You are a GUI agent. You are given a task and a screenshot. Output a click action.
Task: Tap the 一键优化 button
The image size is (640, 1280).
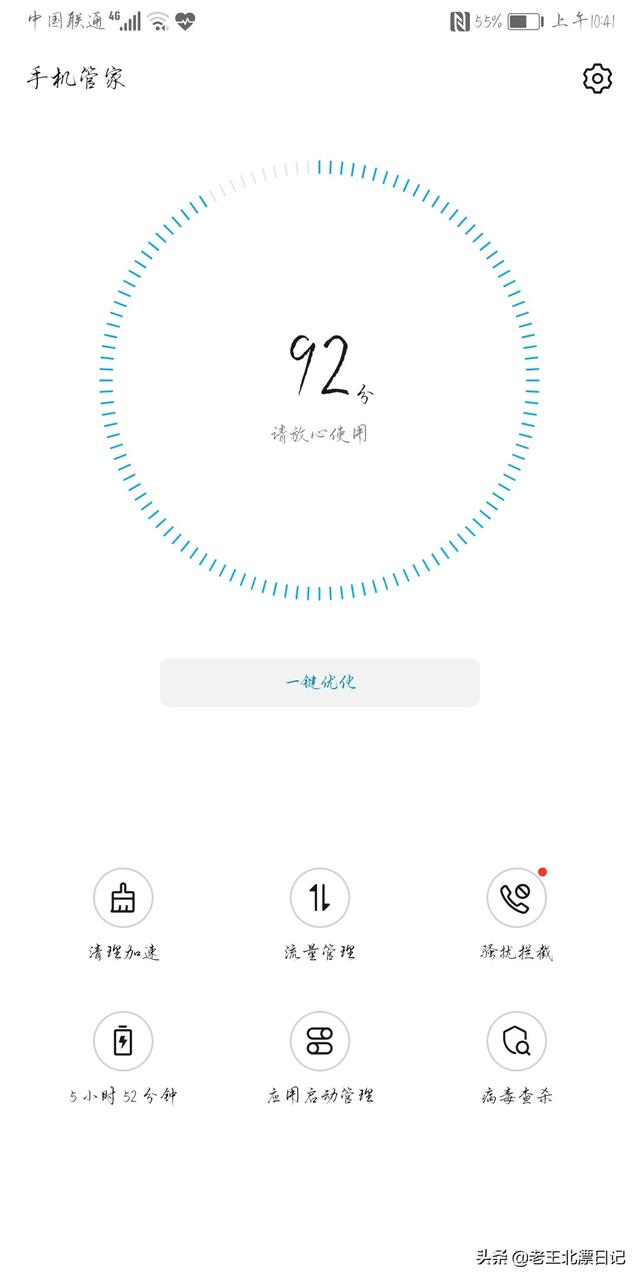pos(320,683)
